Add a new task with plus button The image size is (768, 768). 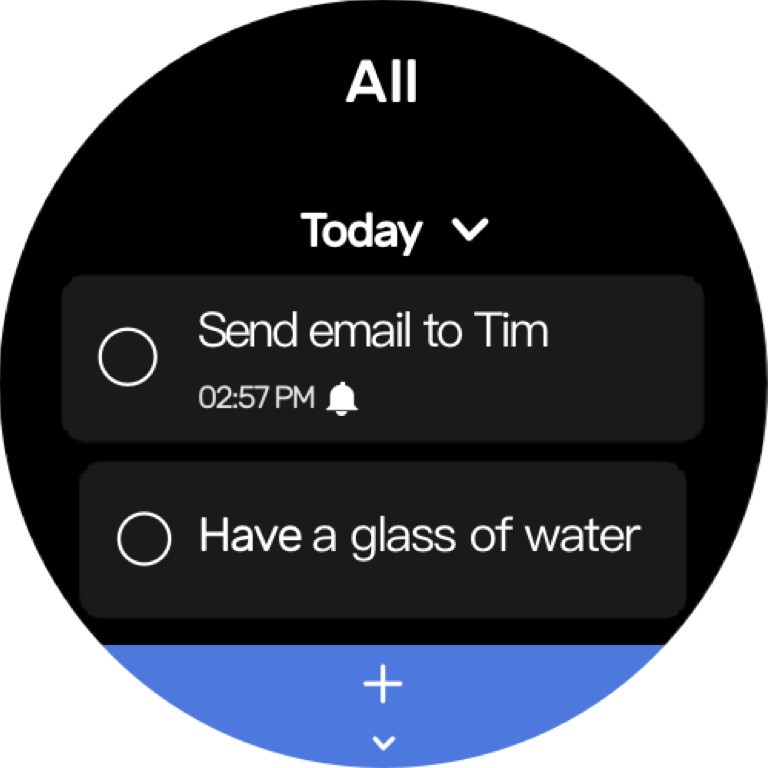[x=383, y=685]
